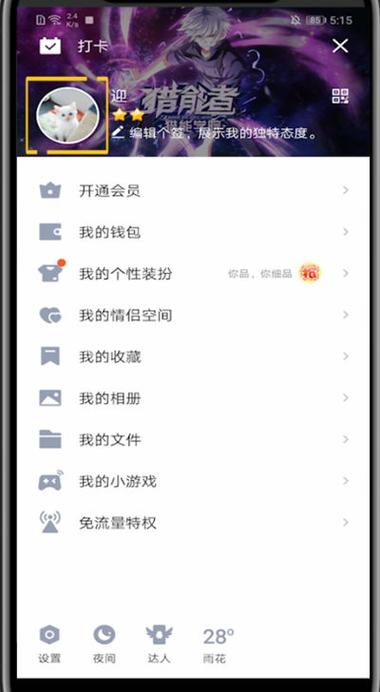
Task: Open the 打卡 check-in button
Action: click(x=74, y=46)
